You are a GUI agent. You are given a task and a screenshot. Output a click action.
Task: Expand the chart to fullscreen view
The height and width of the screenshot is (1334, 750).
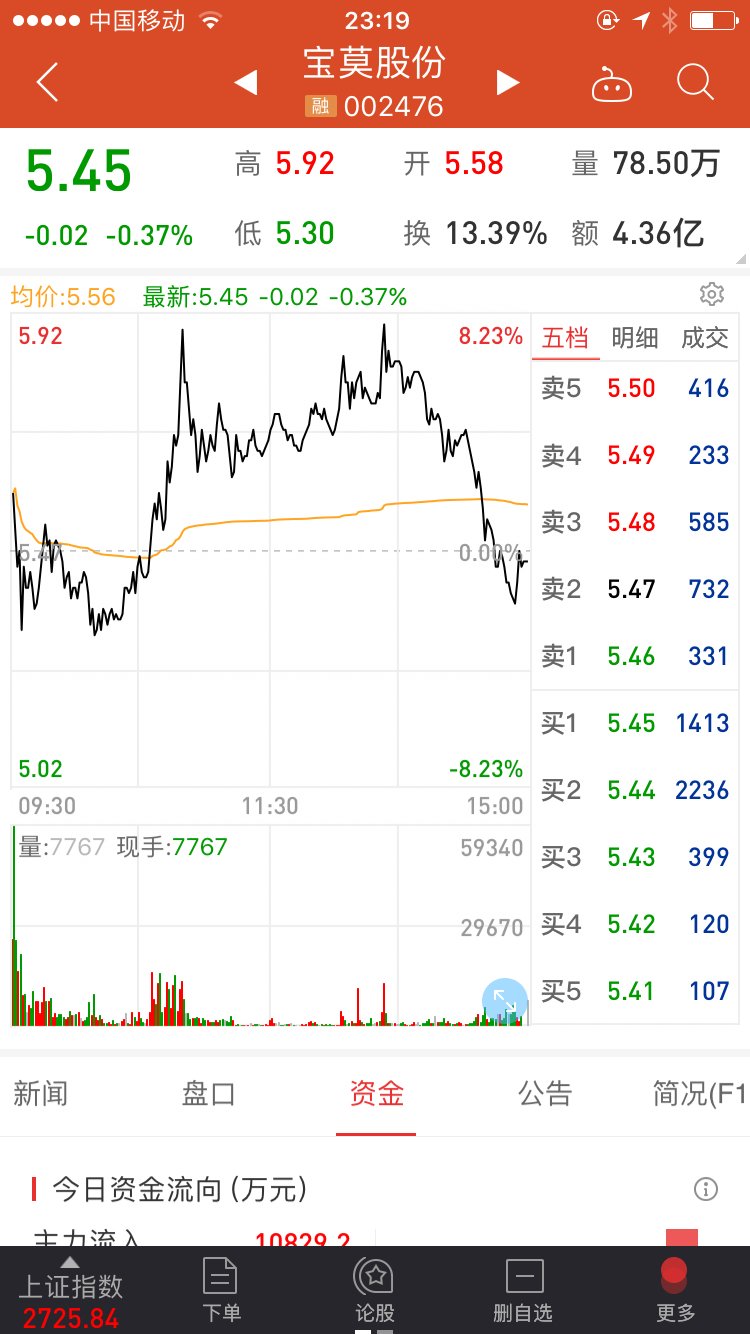(x=504, y=1000)
